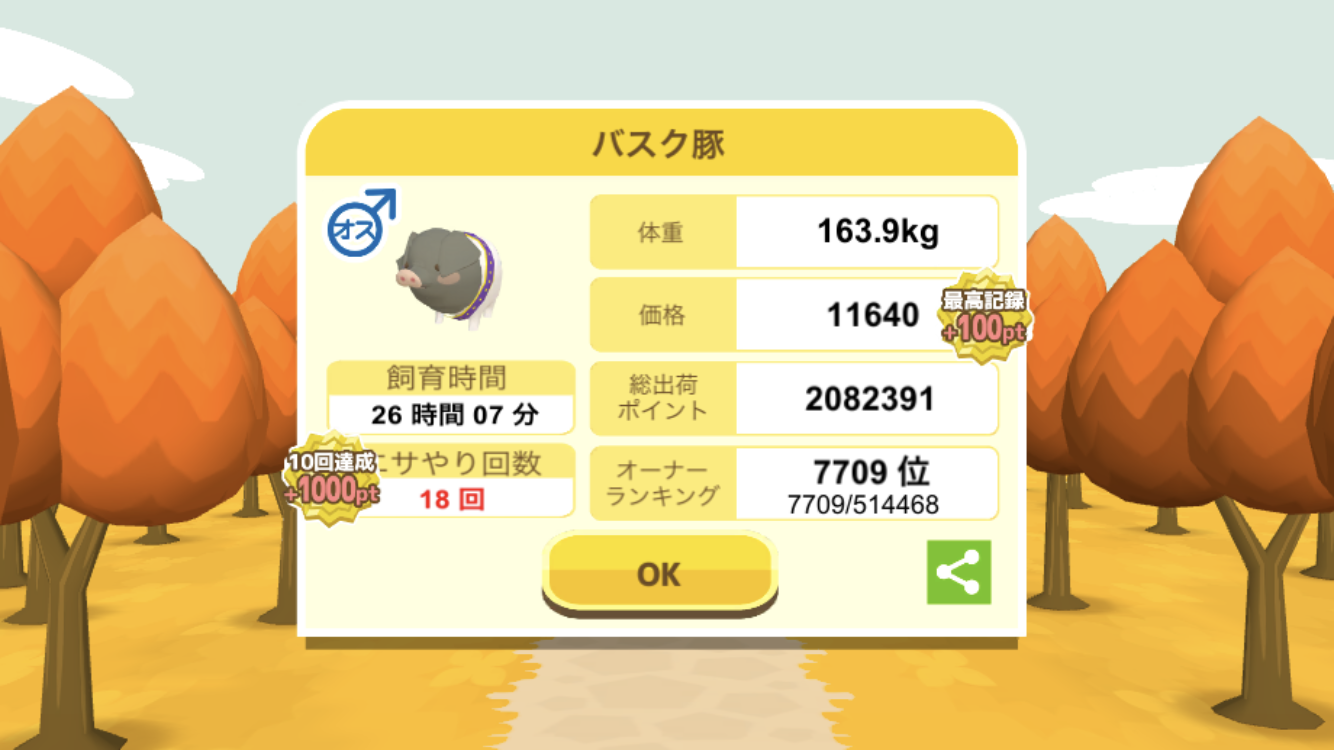Share the バスク豚 shipment result
Image resolution: width=1334 pixels, height=750 pixels.
click(x=958, y=573)
